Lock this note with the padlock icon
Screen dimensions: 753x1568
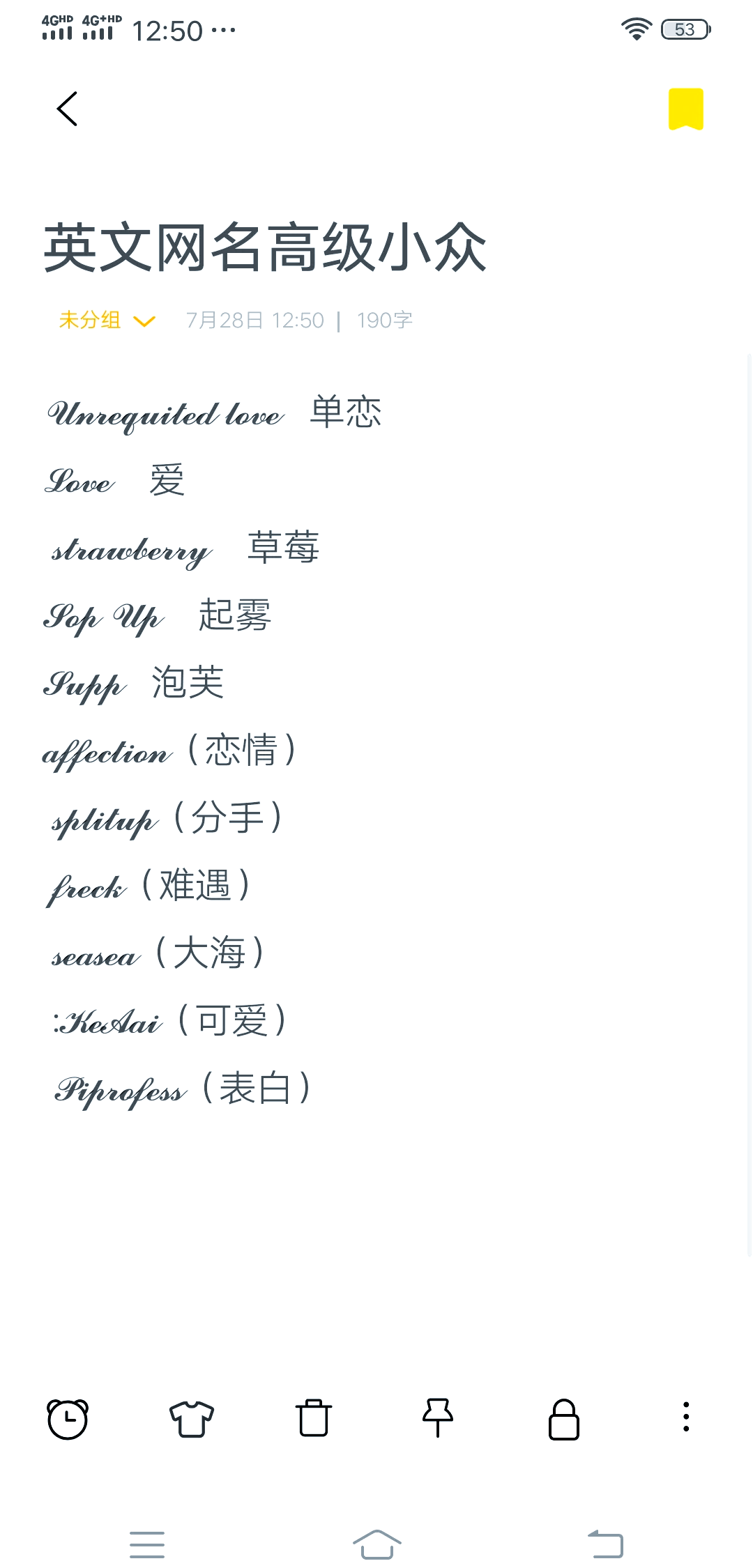[563, 1419]
